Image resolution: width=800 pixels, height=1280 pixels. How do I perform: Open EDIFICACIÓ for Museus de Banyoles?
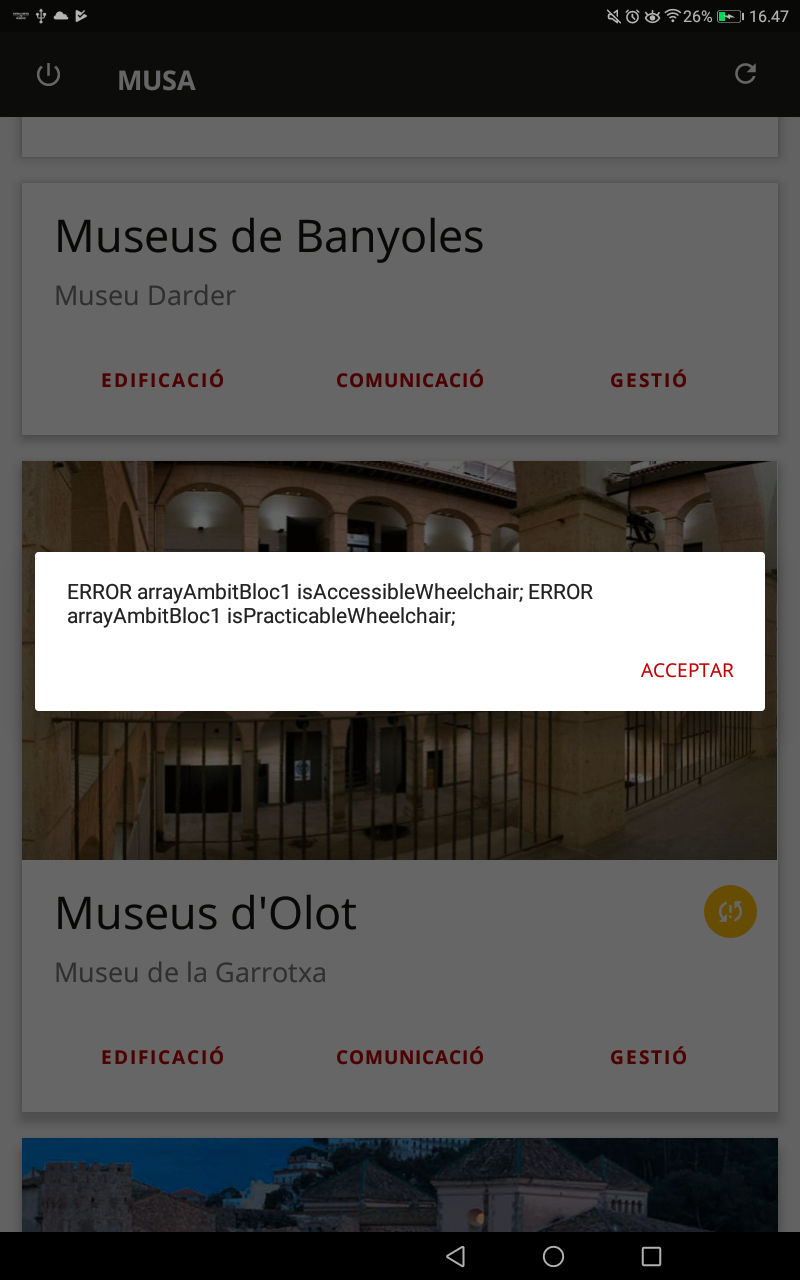163,380
